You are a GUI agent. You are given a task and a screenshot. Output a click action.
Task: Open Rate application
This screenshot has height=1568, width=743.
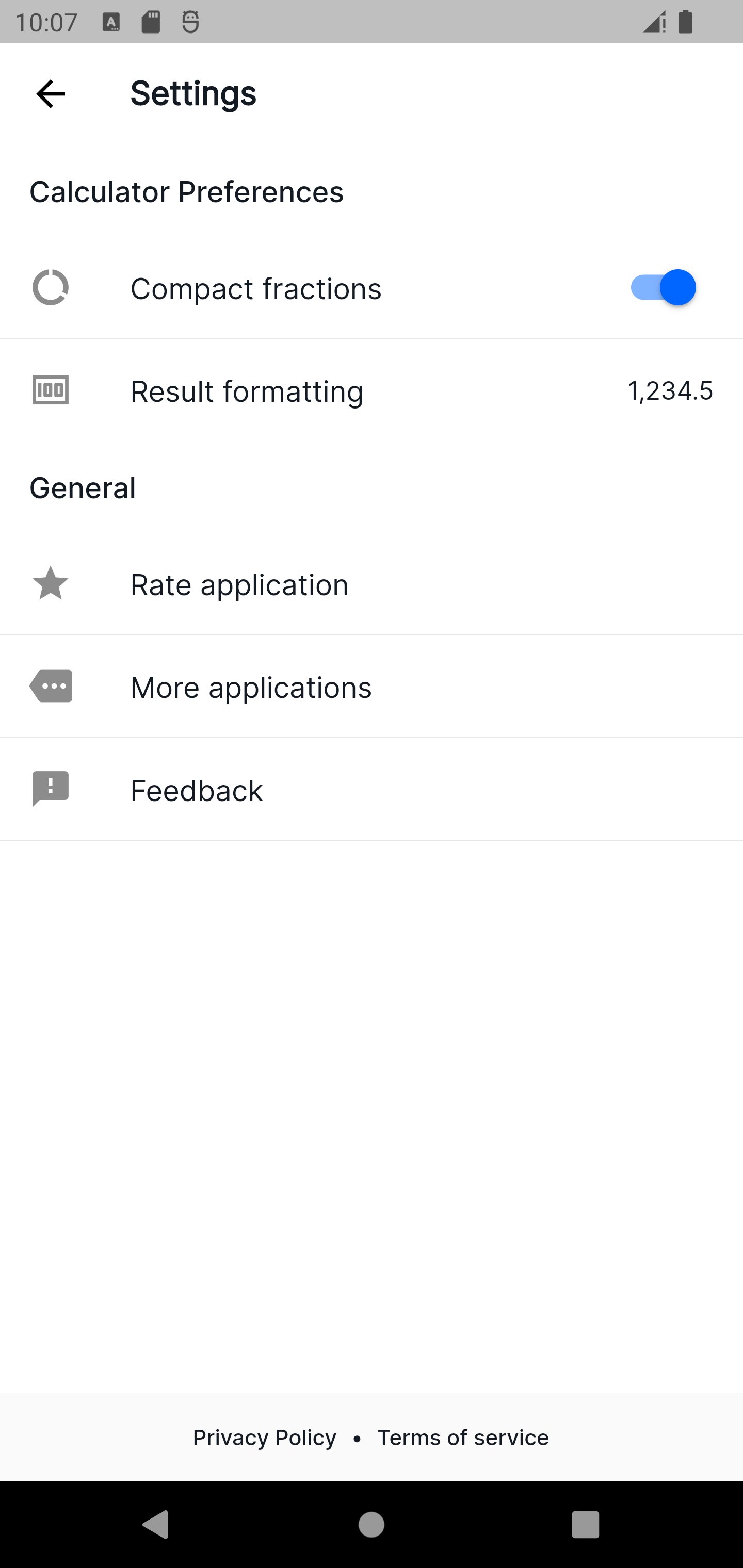click(372, 584)
